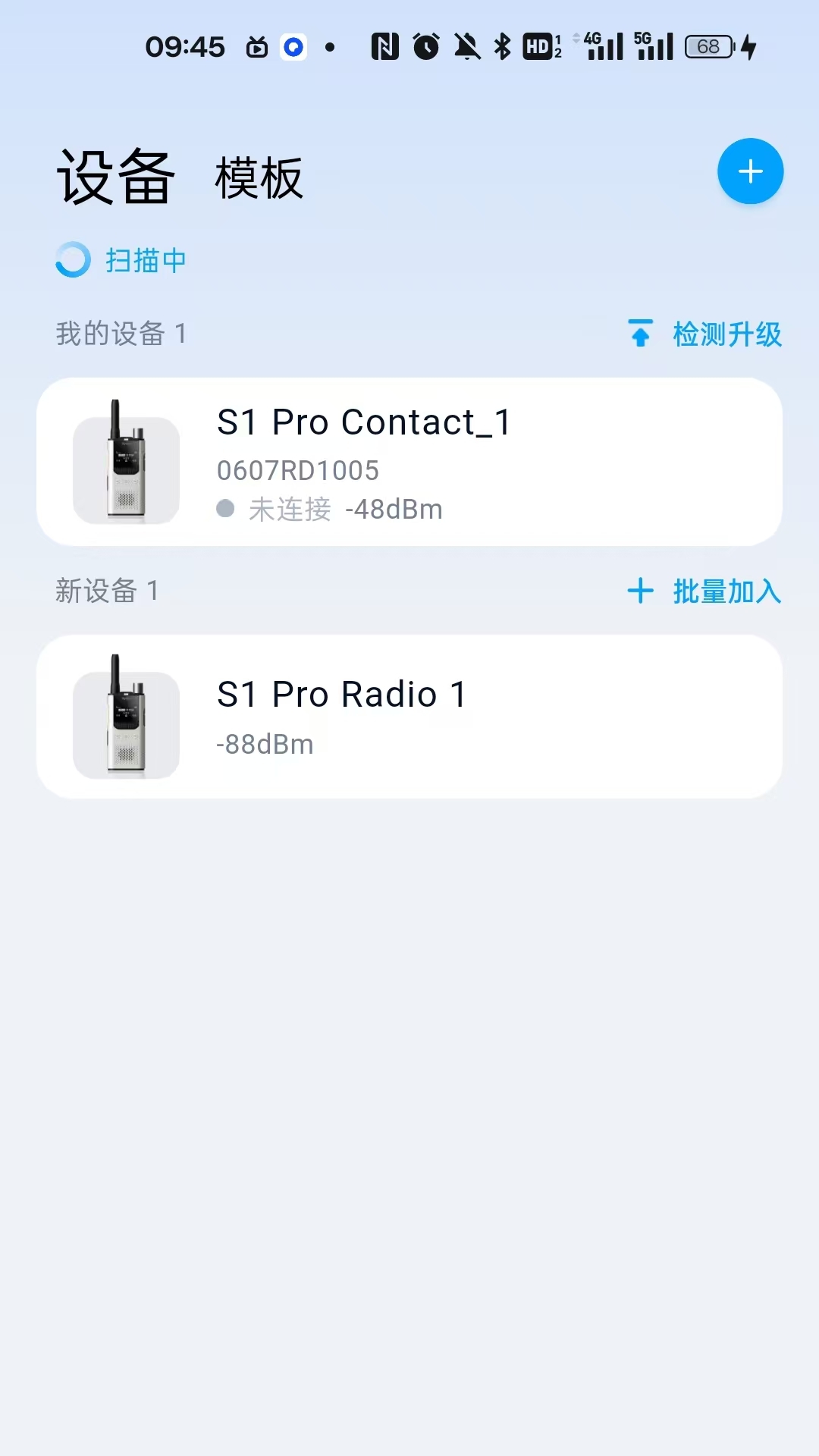Tap the alarm clock status bar icon

click(426, 46)
